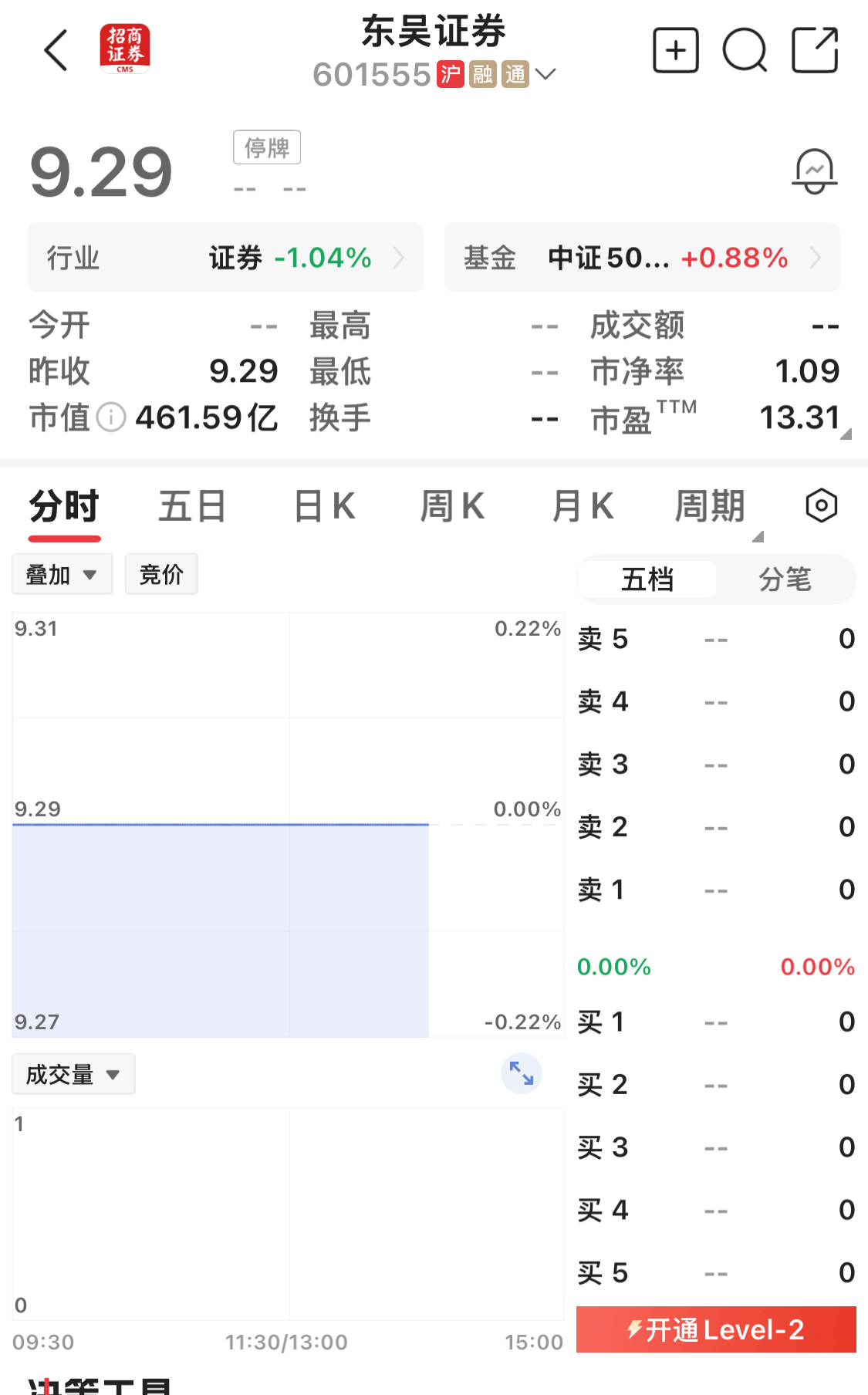The height and width of the screenshot is (1395, 868).
Task: Open the 证券 industry card
Action: 225,258
